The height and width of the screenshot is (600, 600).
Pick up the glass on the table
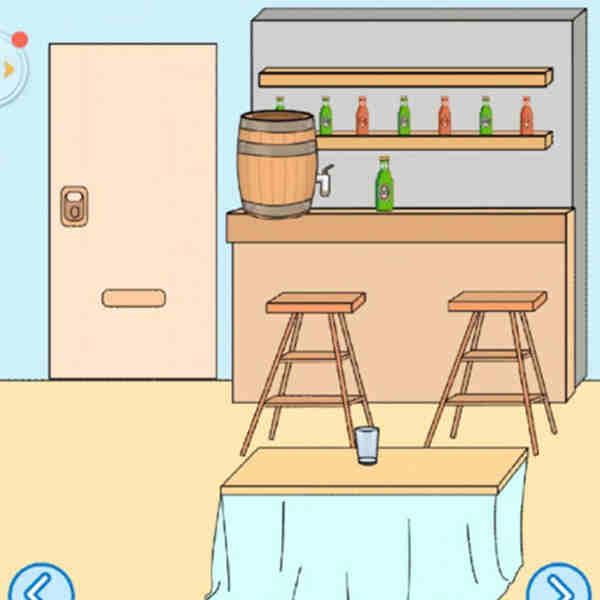[x=367, y=444]
